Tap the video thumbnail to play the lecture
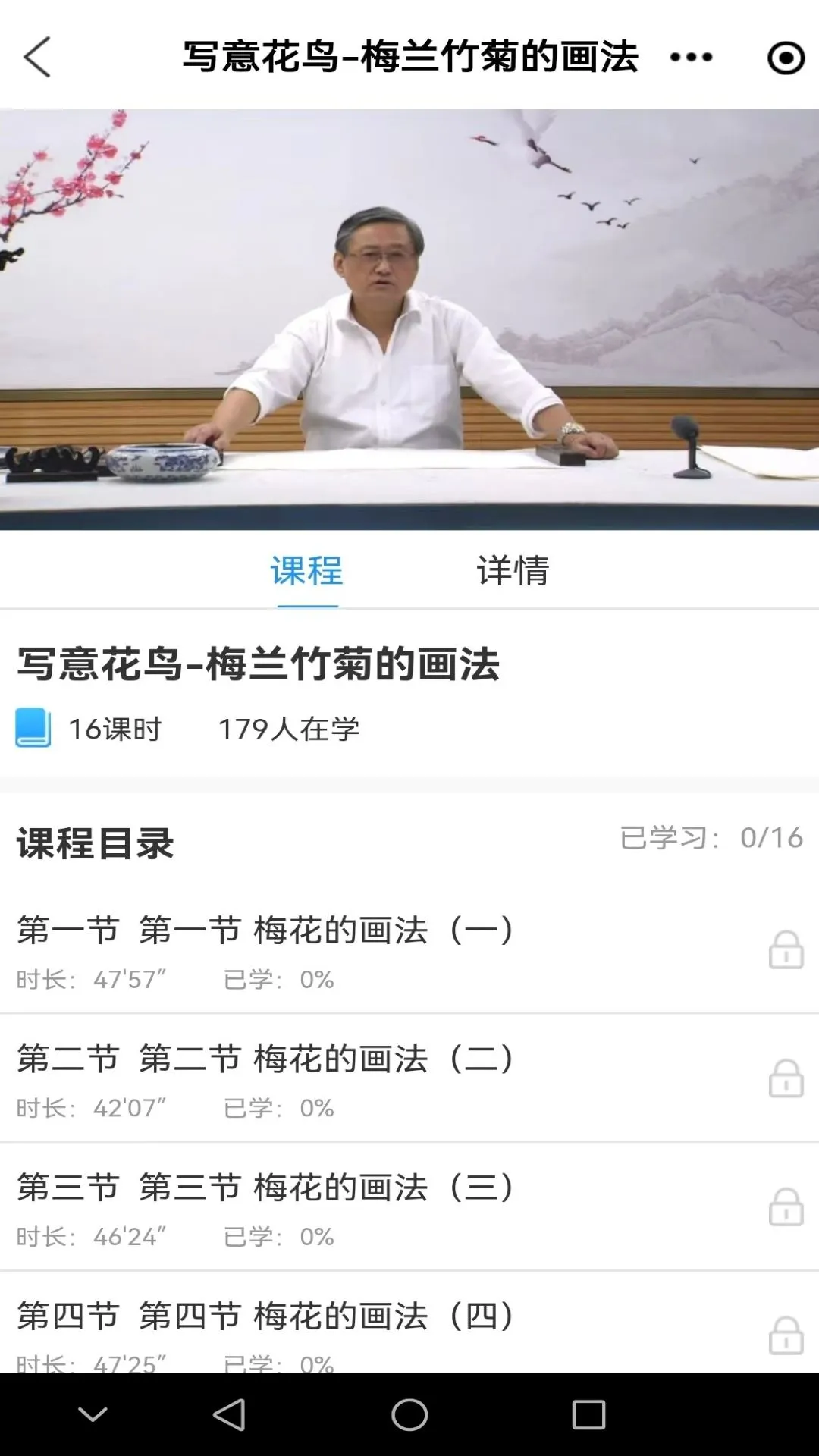Image resolution: width=819 pixels, height=1456 pixels. click(x=409, y=318)
